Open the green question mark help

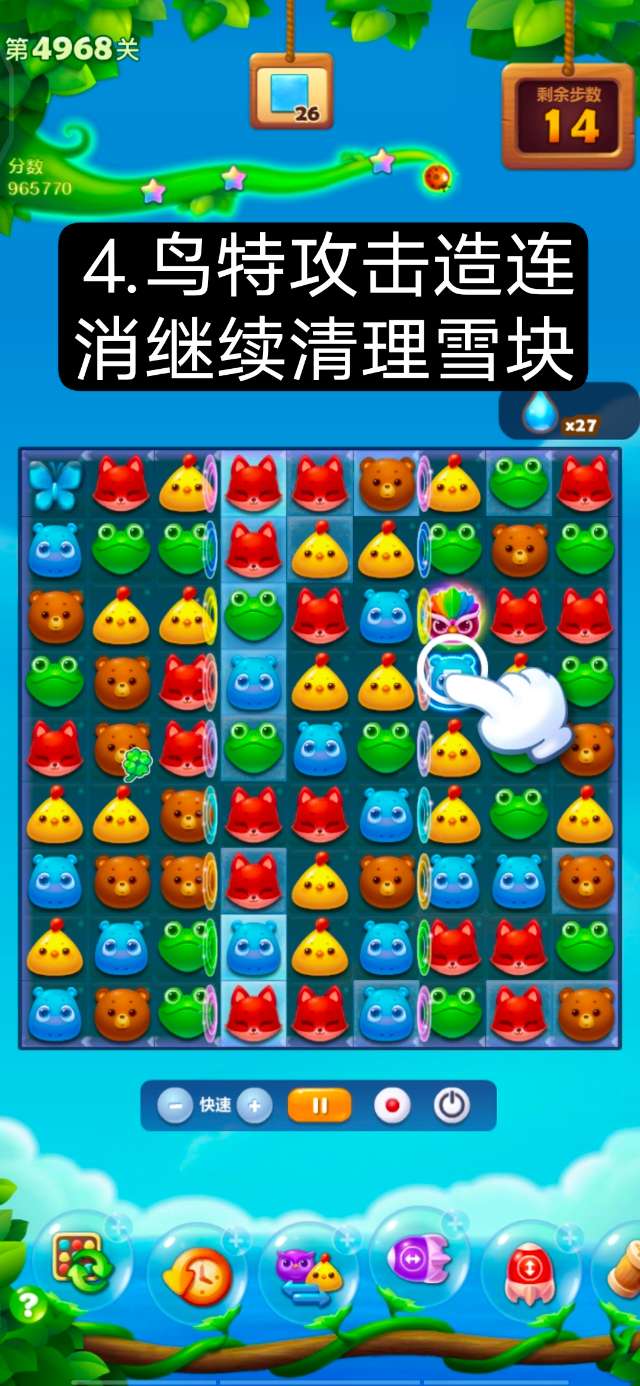pos(27,1304)
